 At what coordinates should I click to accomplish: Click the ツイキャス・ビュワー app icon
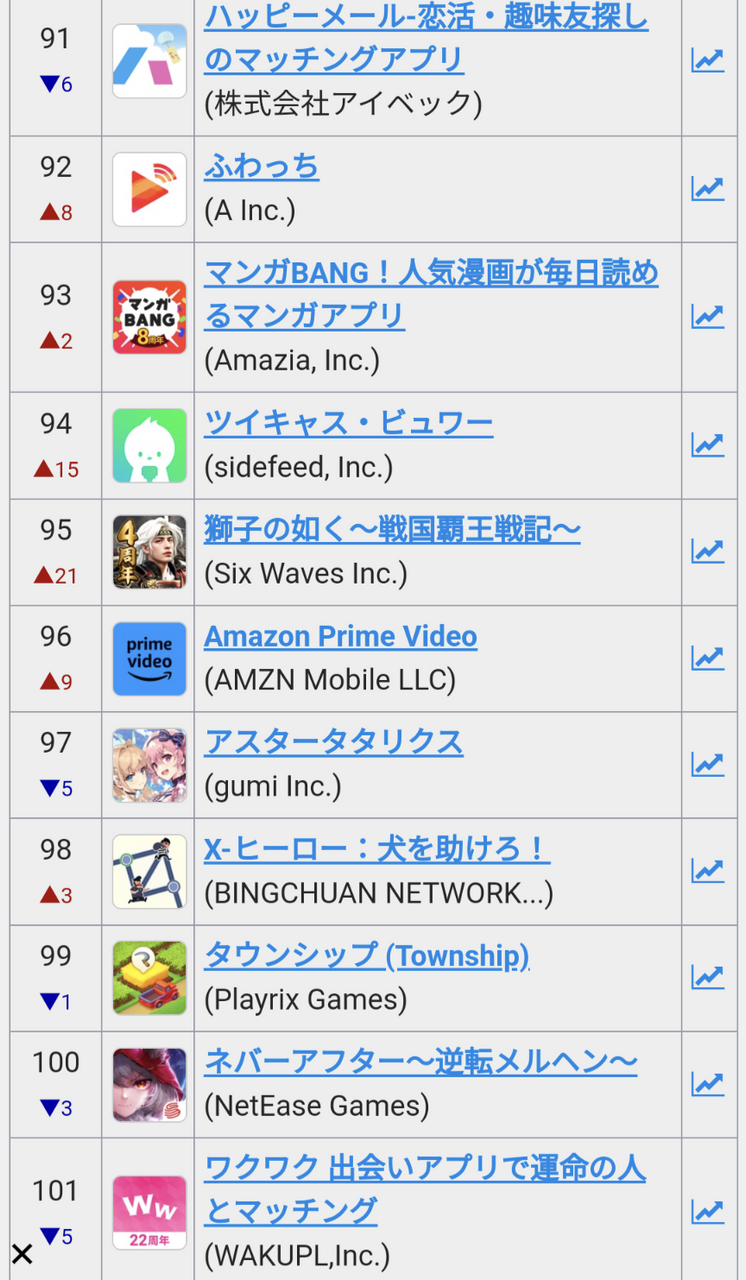pyautogui.click(x=149, y=444)
